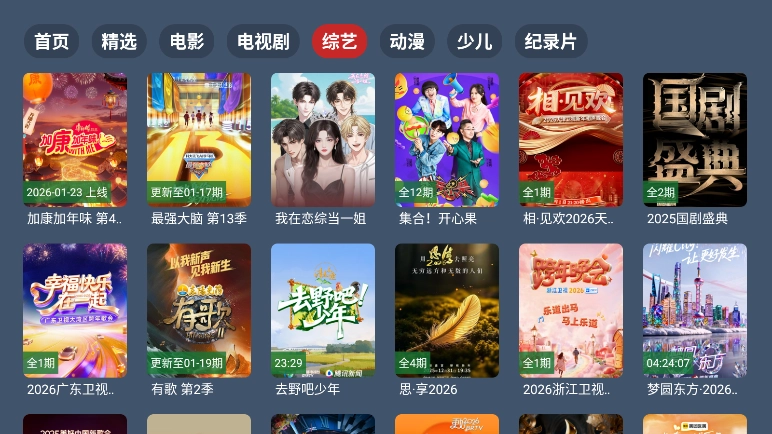Select the 电视剧 tab
Viewport: 772px width, 434px height.
pos(263,41)
